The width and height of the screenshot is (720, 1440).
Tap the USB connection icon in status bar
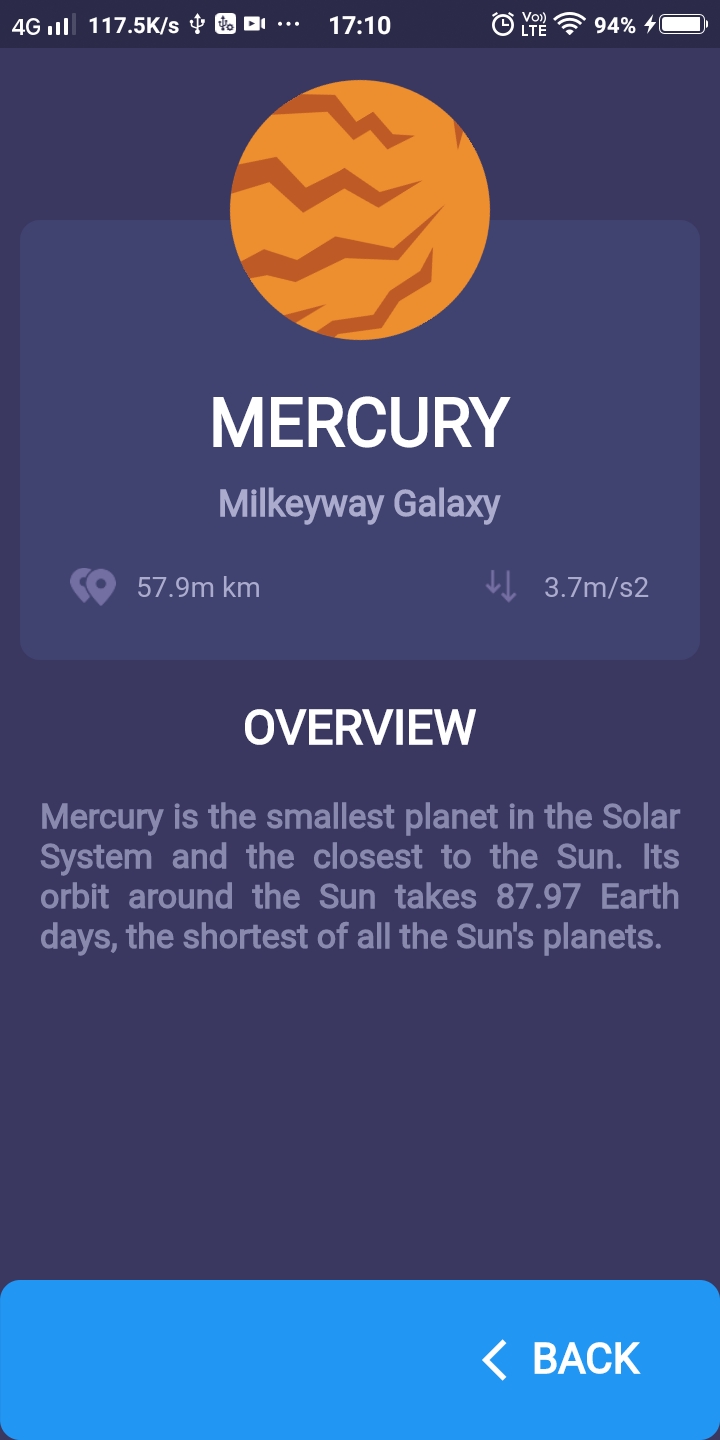197,24
